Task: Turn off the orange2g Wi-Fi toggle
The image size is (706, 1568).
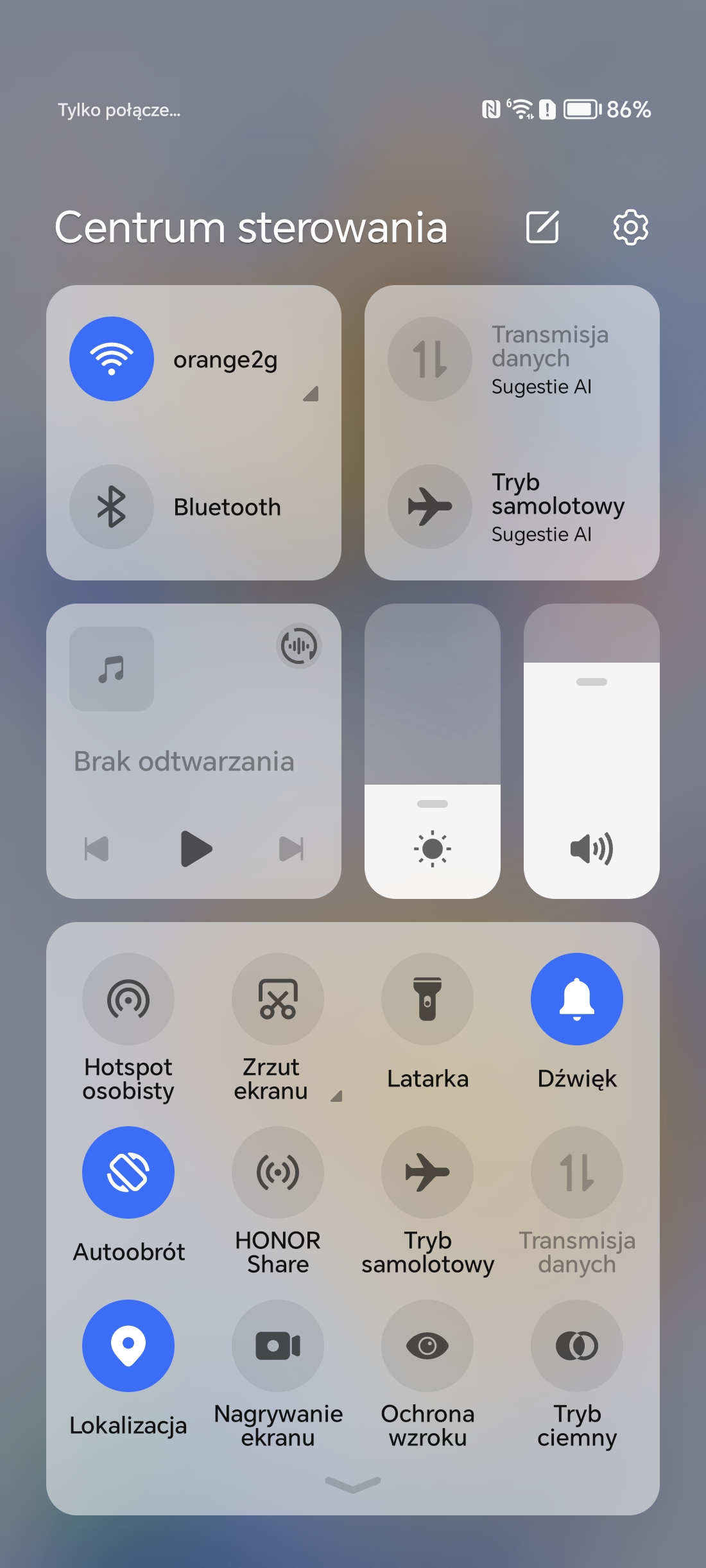Action: (x=112, y=359)
